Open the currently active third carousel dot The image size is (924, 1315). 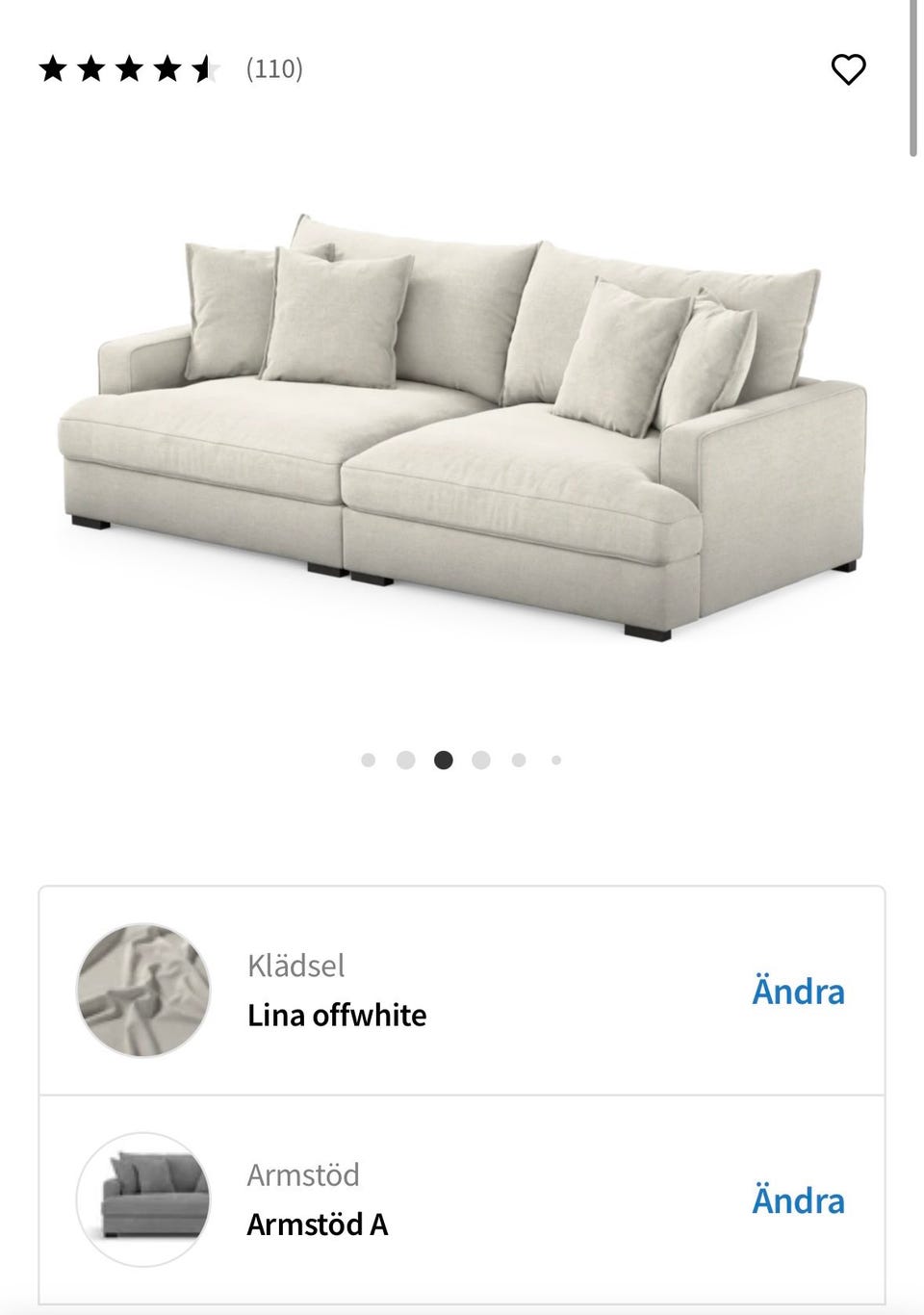pos(444,760)
